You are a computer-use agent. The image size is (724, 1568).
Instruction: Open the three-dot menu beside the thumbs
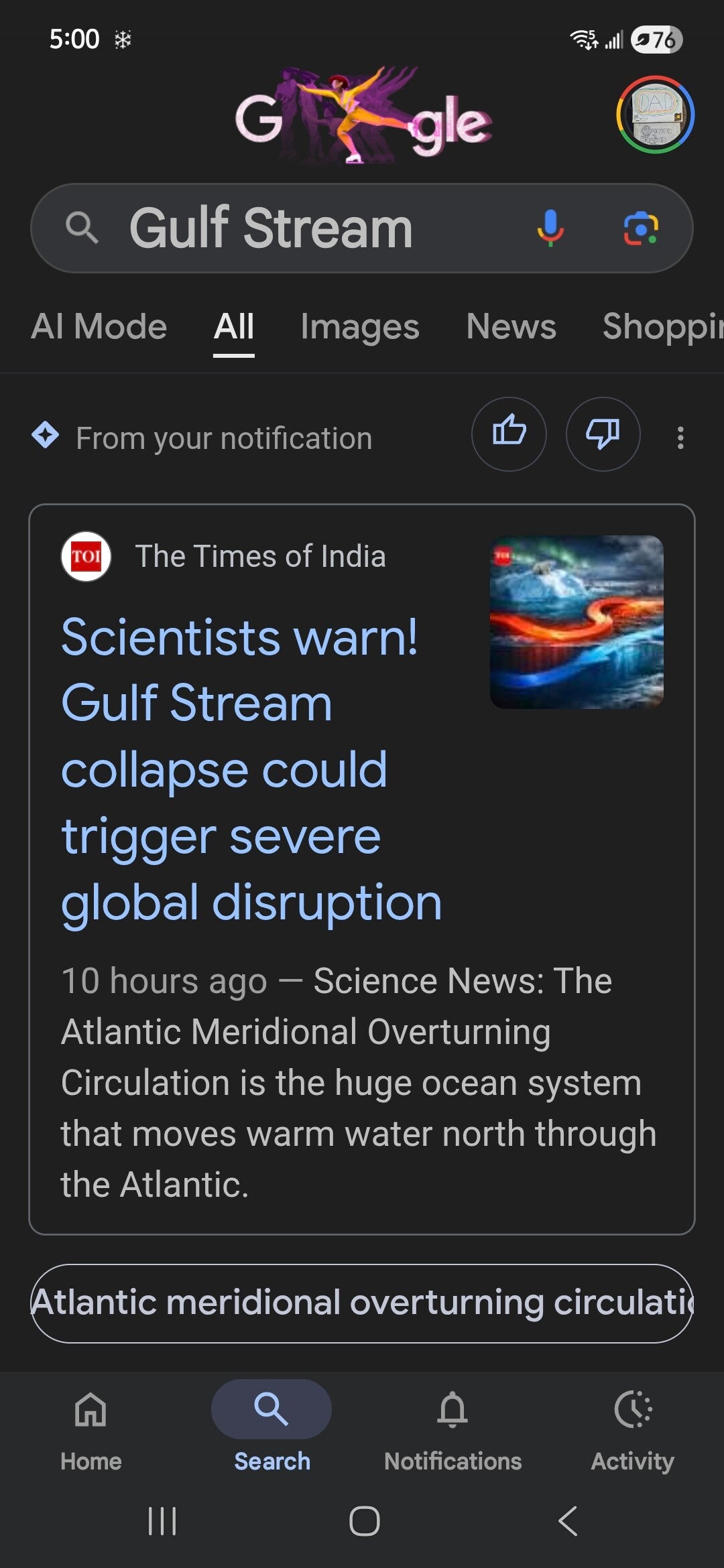(x=680, y=438)
